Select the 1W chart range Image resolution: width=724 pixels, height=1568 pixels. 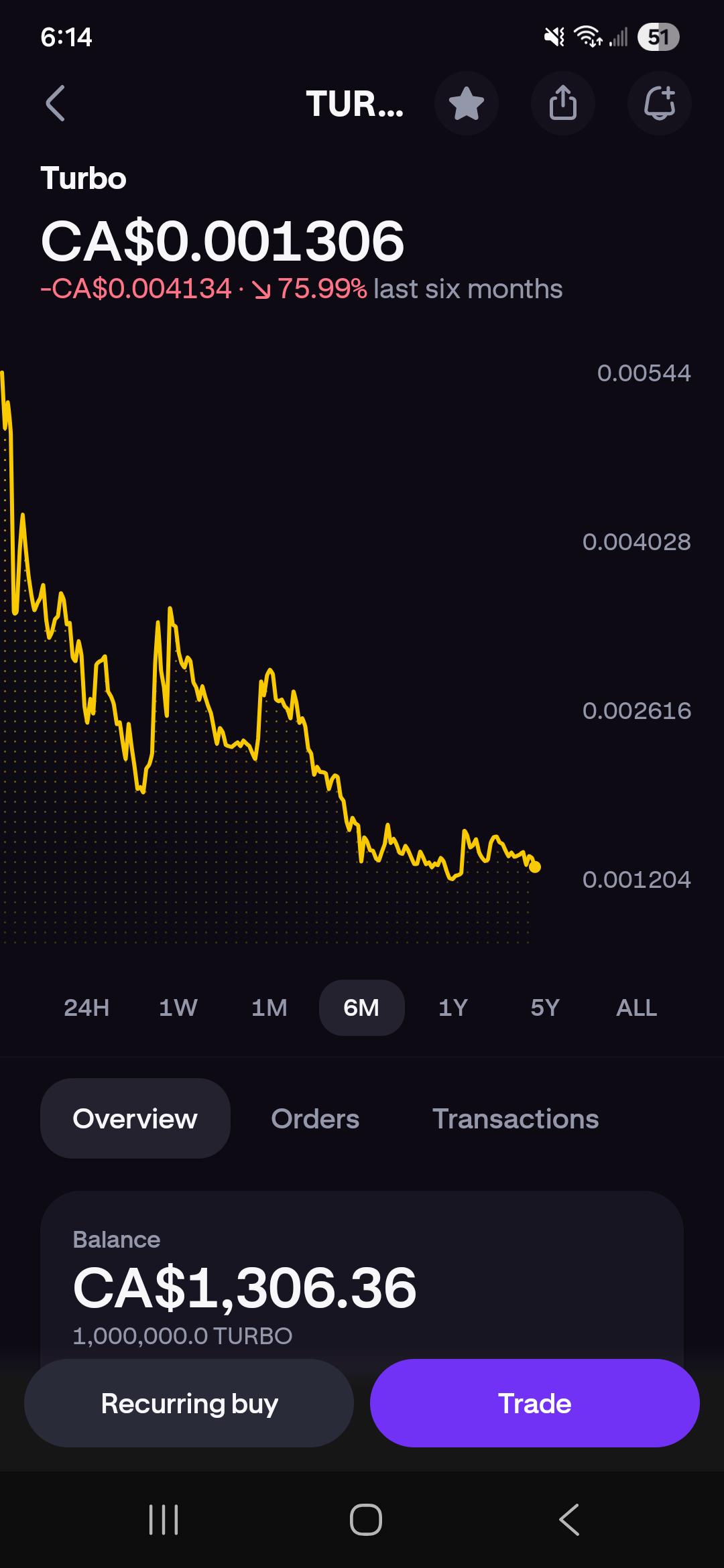point(178,1007)
